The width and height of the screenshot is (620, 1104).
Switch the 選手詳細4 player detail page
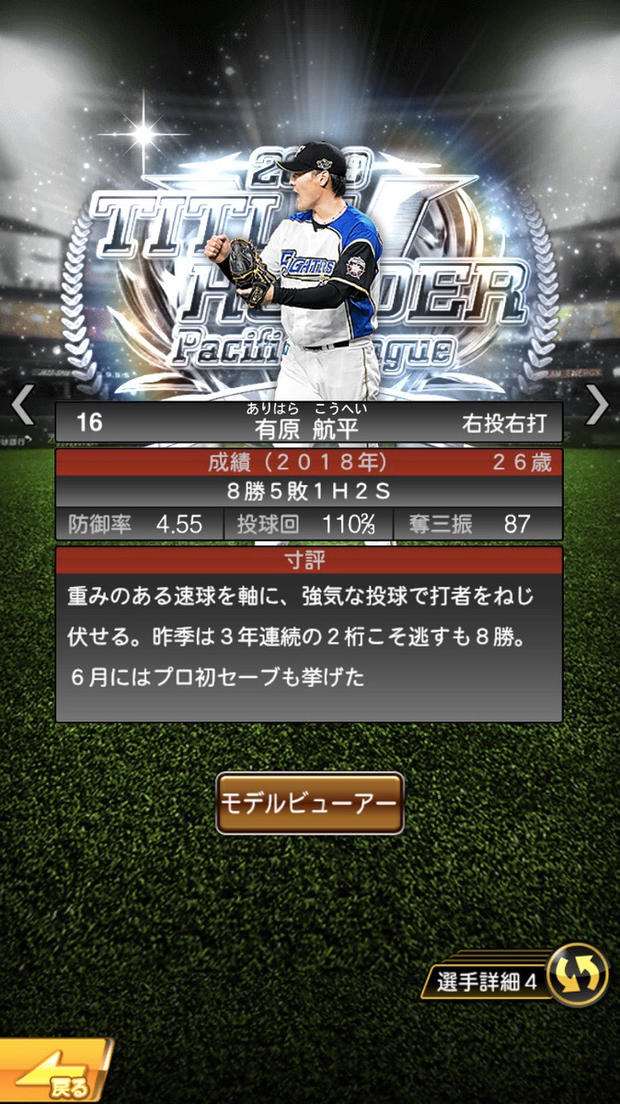point(577,975)
